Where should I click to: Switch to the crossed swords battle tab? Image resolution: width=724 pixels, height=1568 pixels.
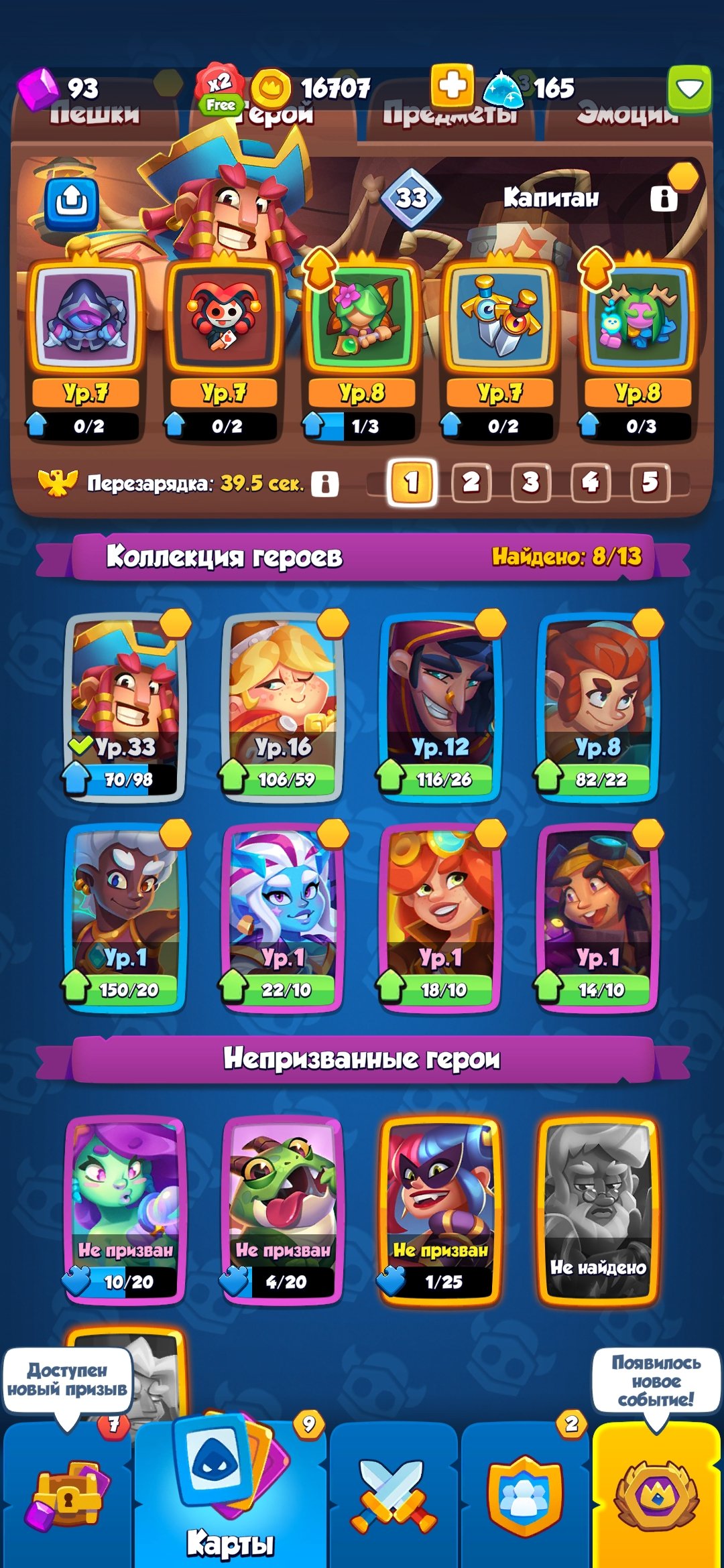[x=394, y=1496]
